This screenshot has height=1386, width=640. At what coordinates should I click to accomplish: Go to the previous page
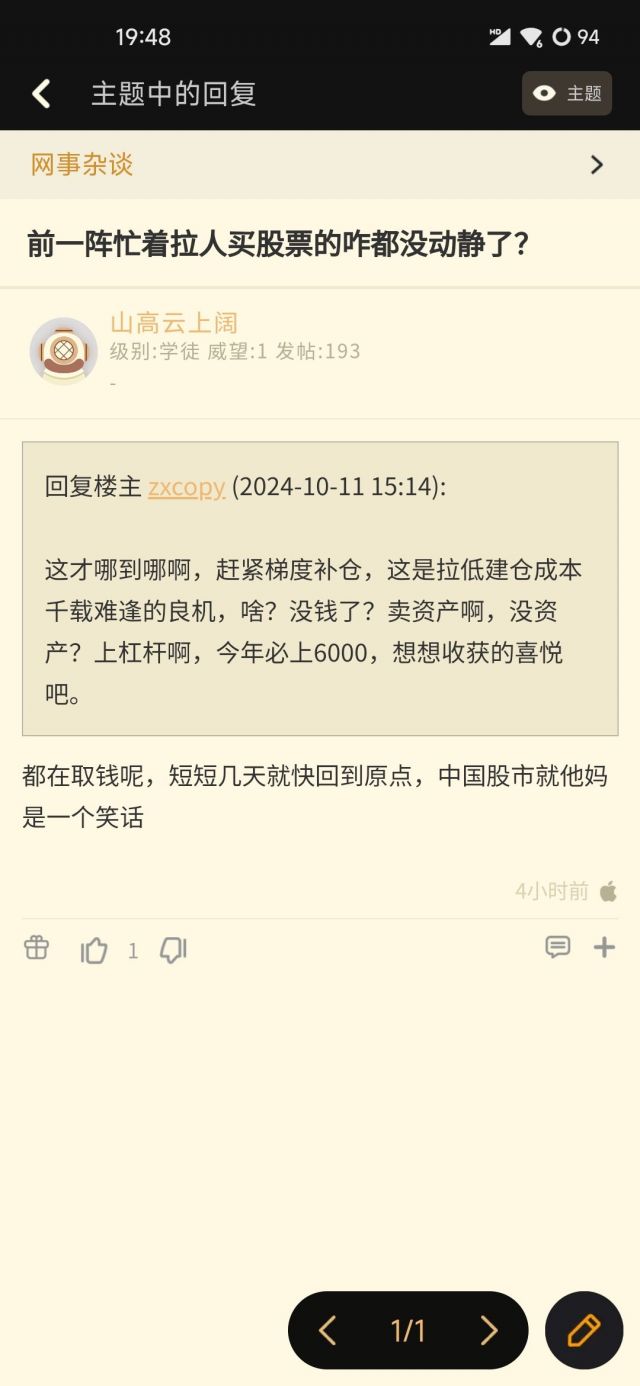(x=327, y=1330)
